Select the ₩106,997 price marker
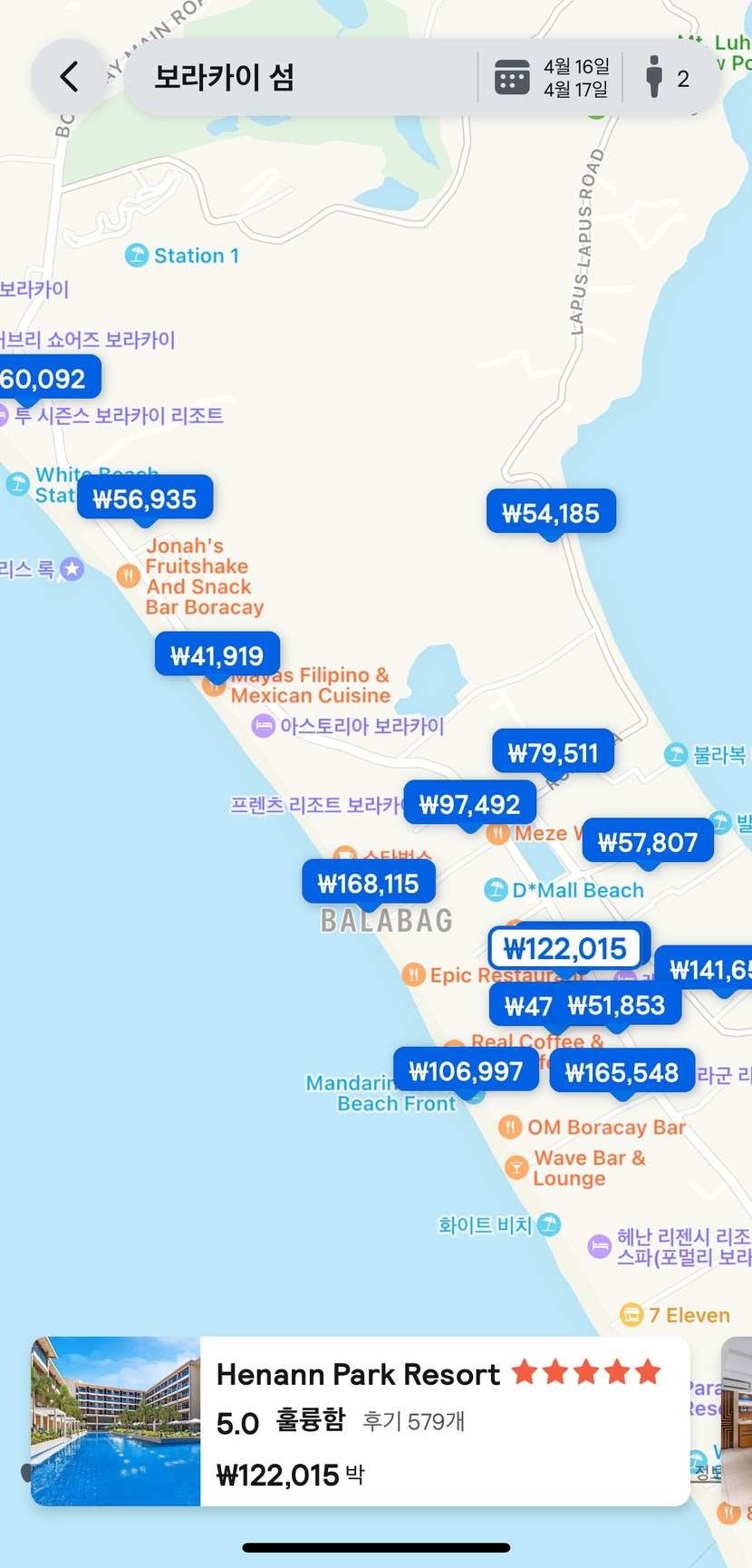Image resolution: width=752 pixels, height=1568 pixels. (466, 1071)
